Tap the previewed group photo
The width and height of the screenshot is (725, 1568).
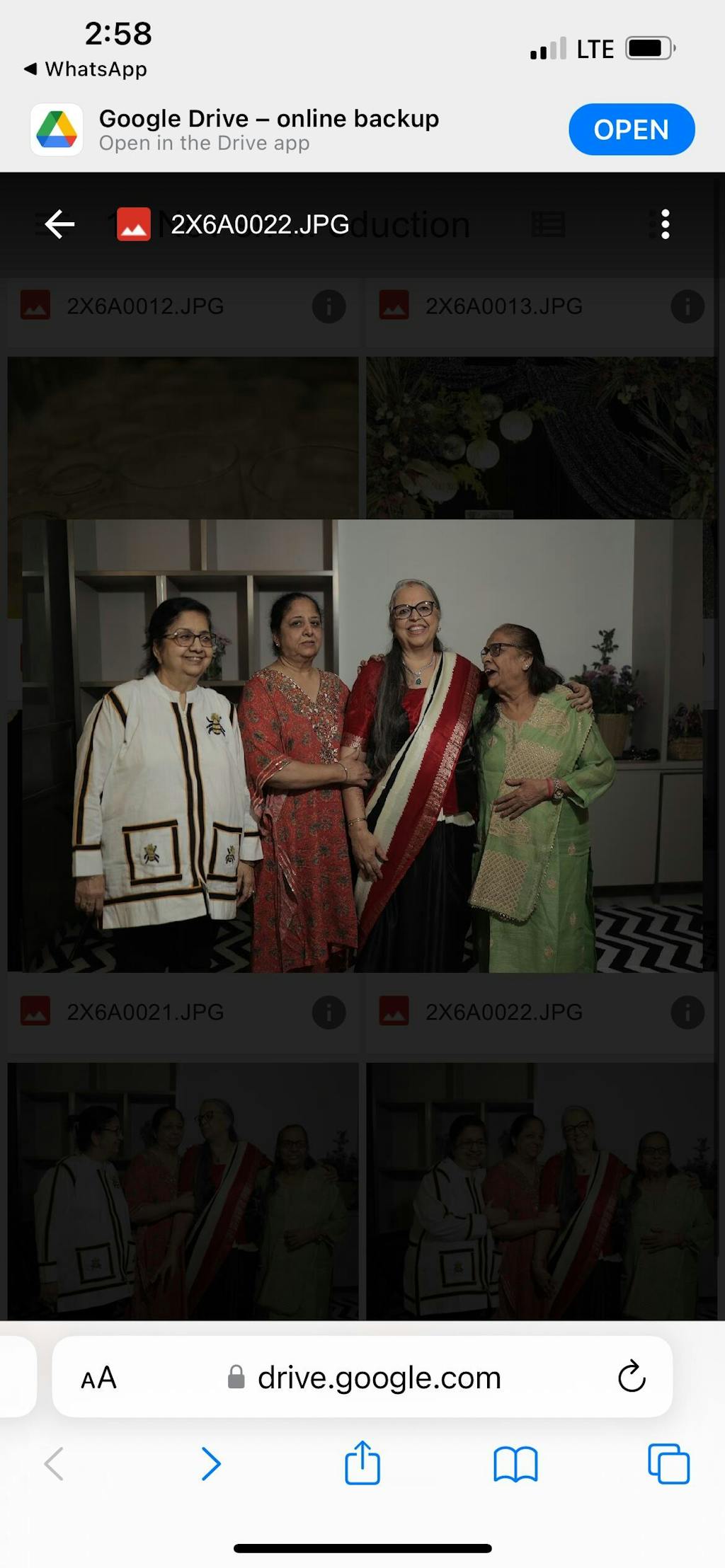(362, 746)
